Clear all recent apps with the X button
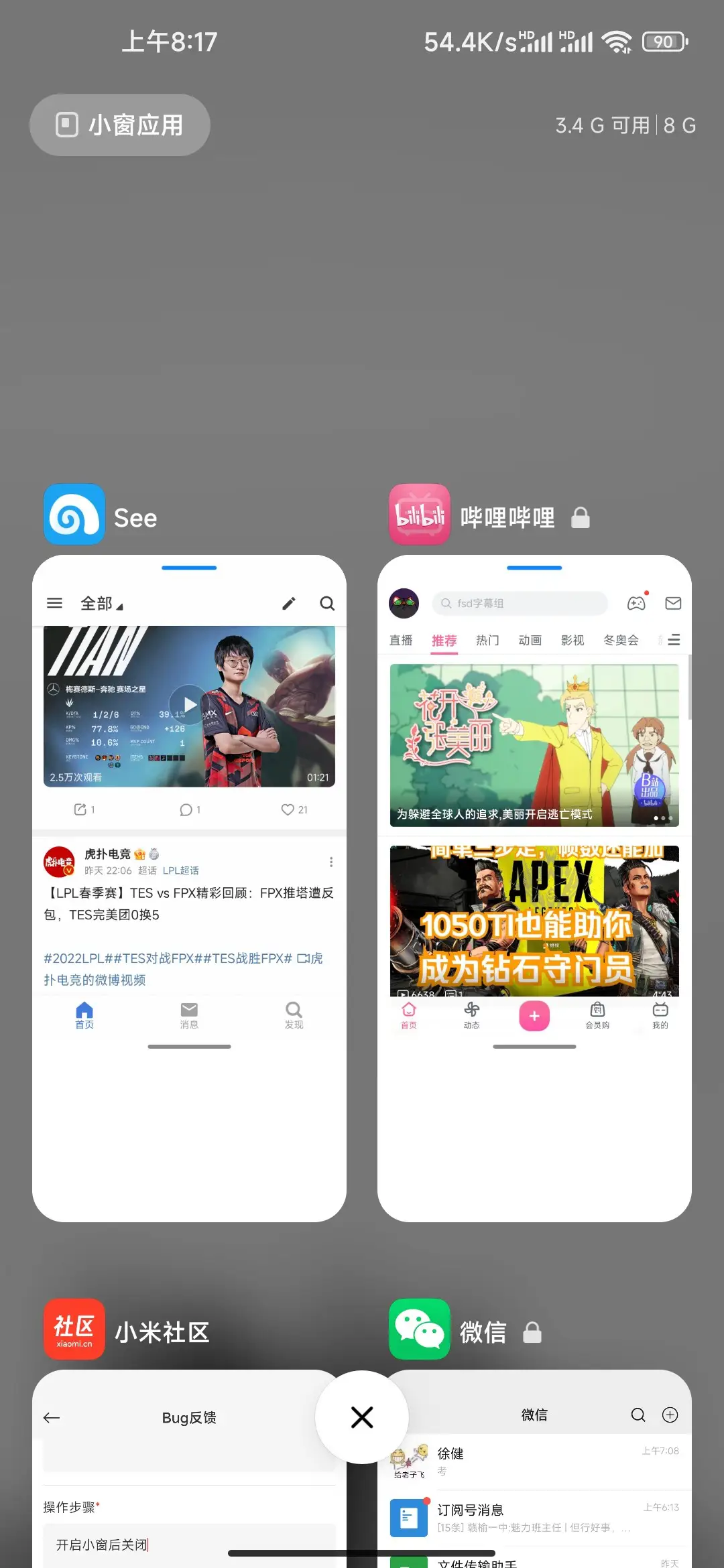Viewport: 724px width, 1568px height. [362, 1417]
